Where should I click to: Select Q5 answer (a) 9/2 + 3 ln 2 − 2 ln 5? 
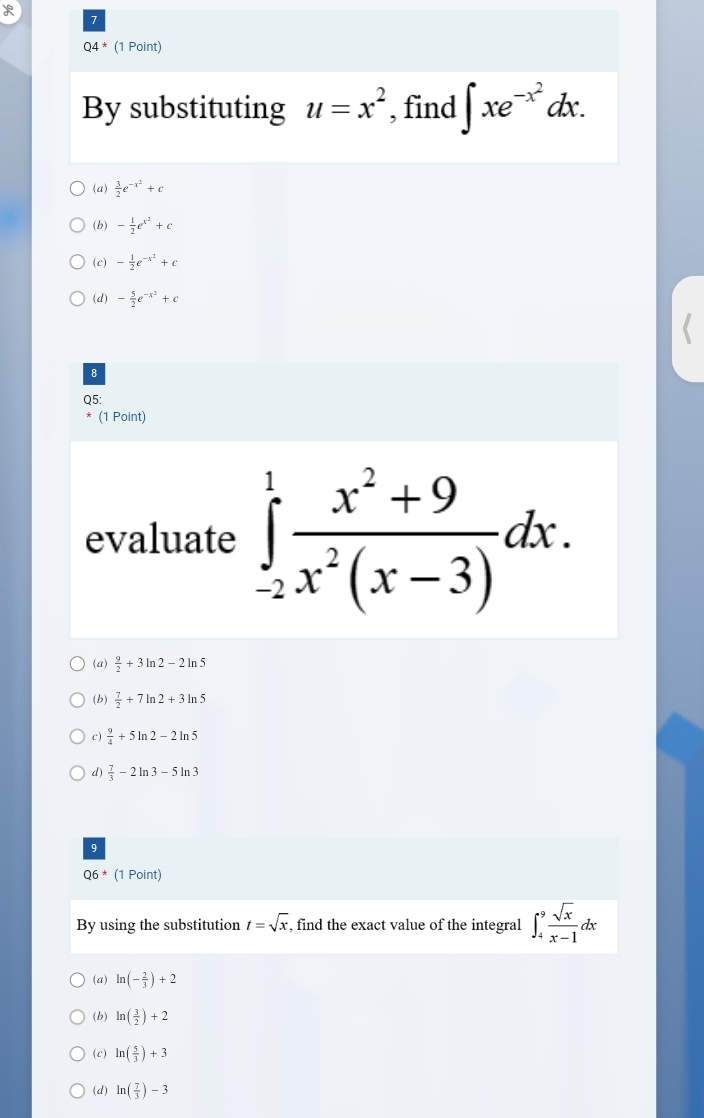(x=78, y=663)
